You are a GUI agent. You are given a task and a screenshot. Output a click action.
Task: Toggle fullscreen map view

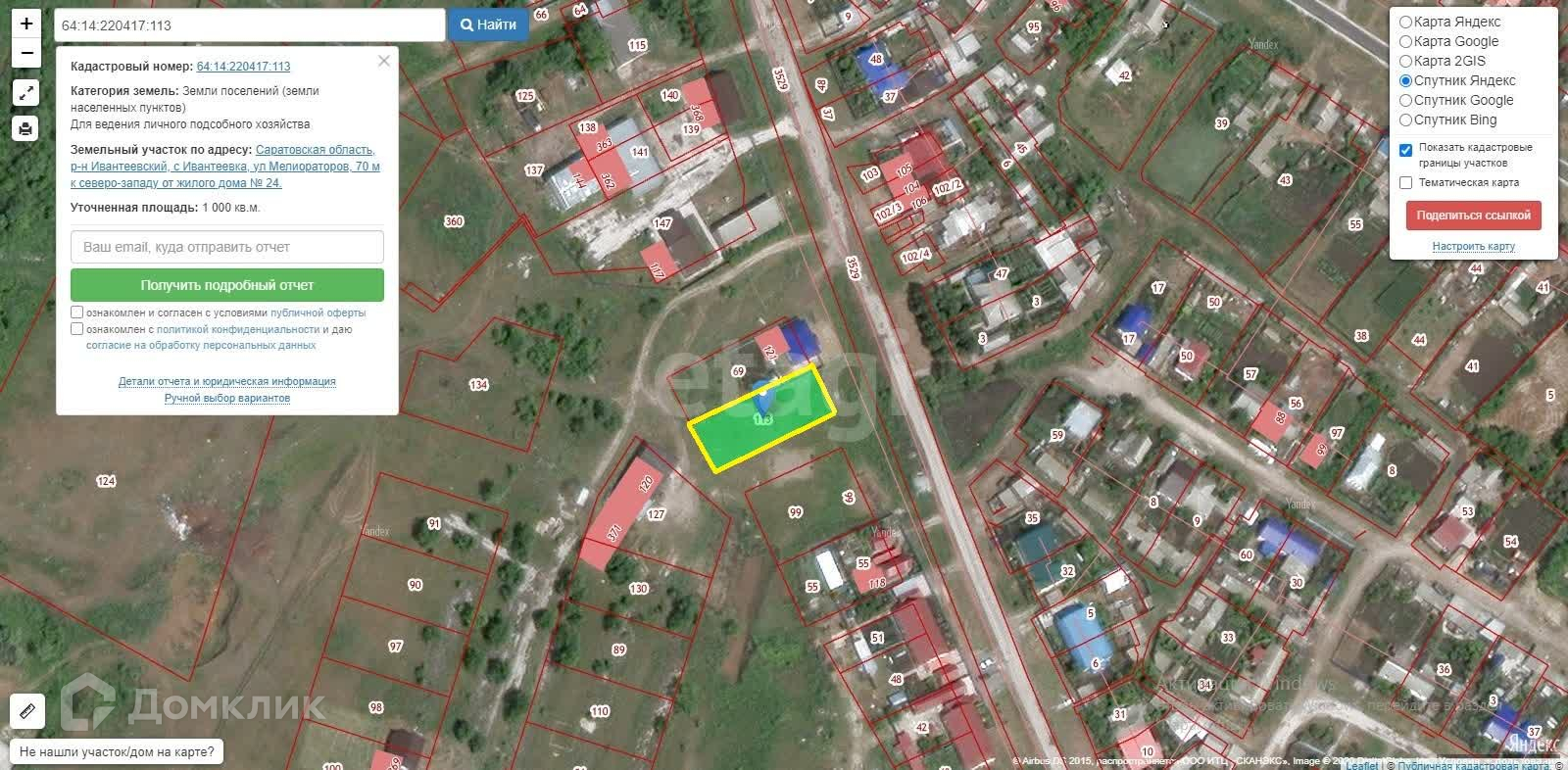click(x=26, y=93)
